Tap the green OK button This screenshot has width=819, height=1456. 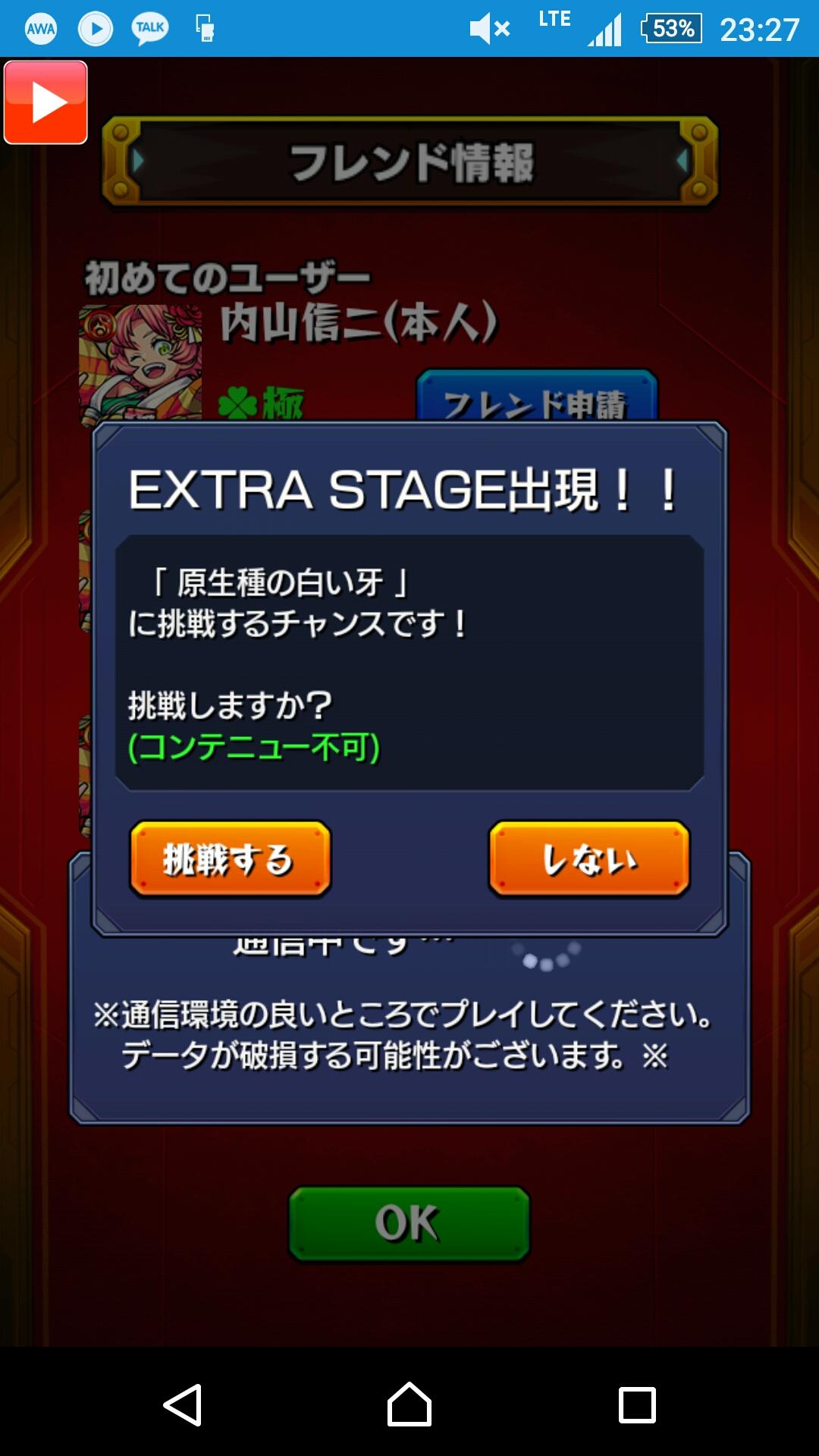(x=409, y=1223)
